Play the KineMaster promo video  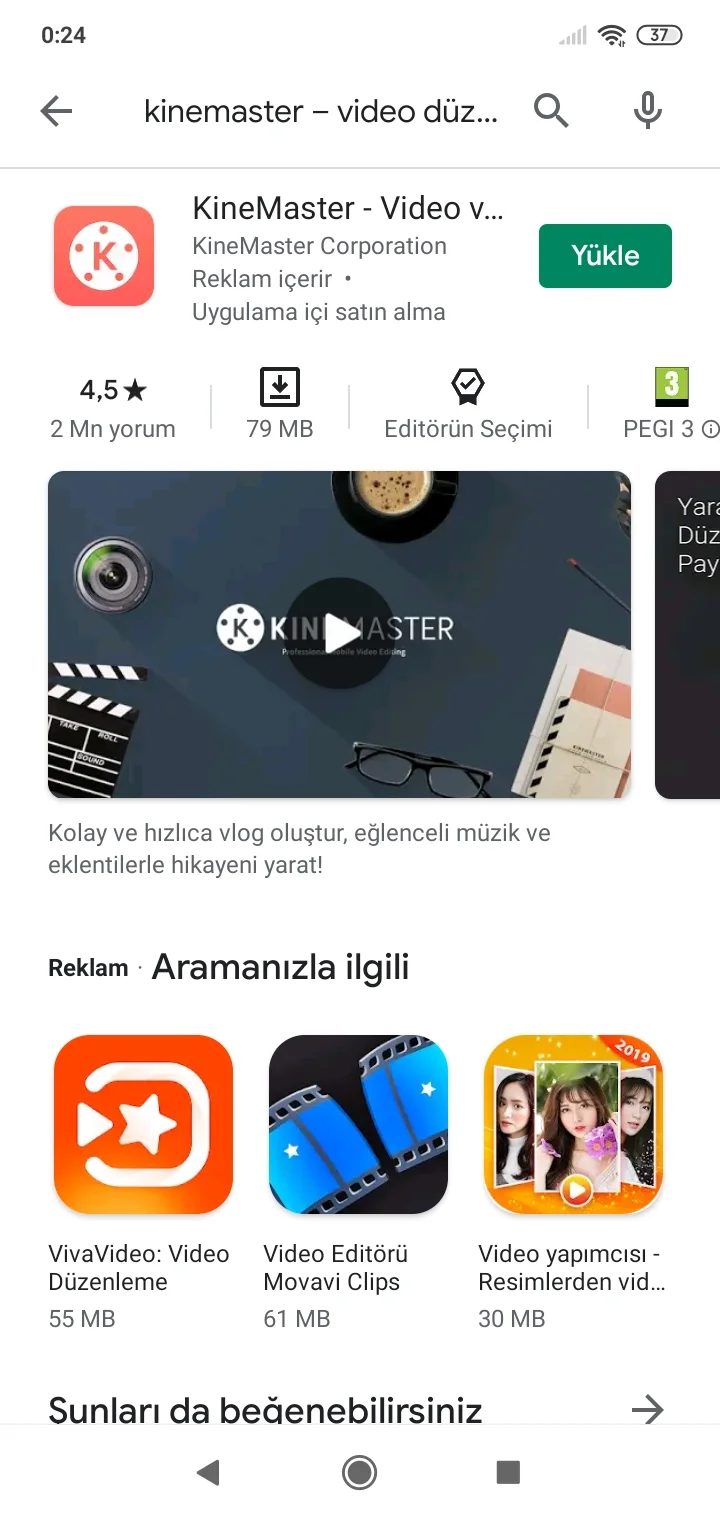coord(340,633)
